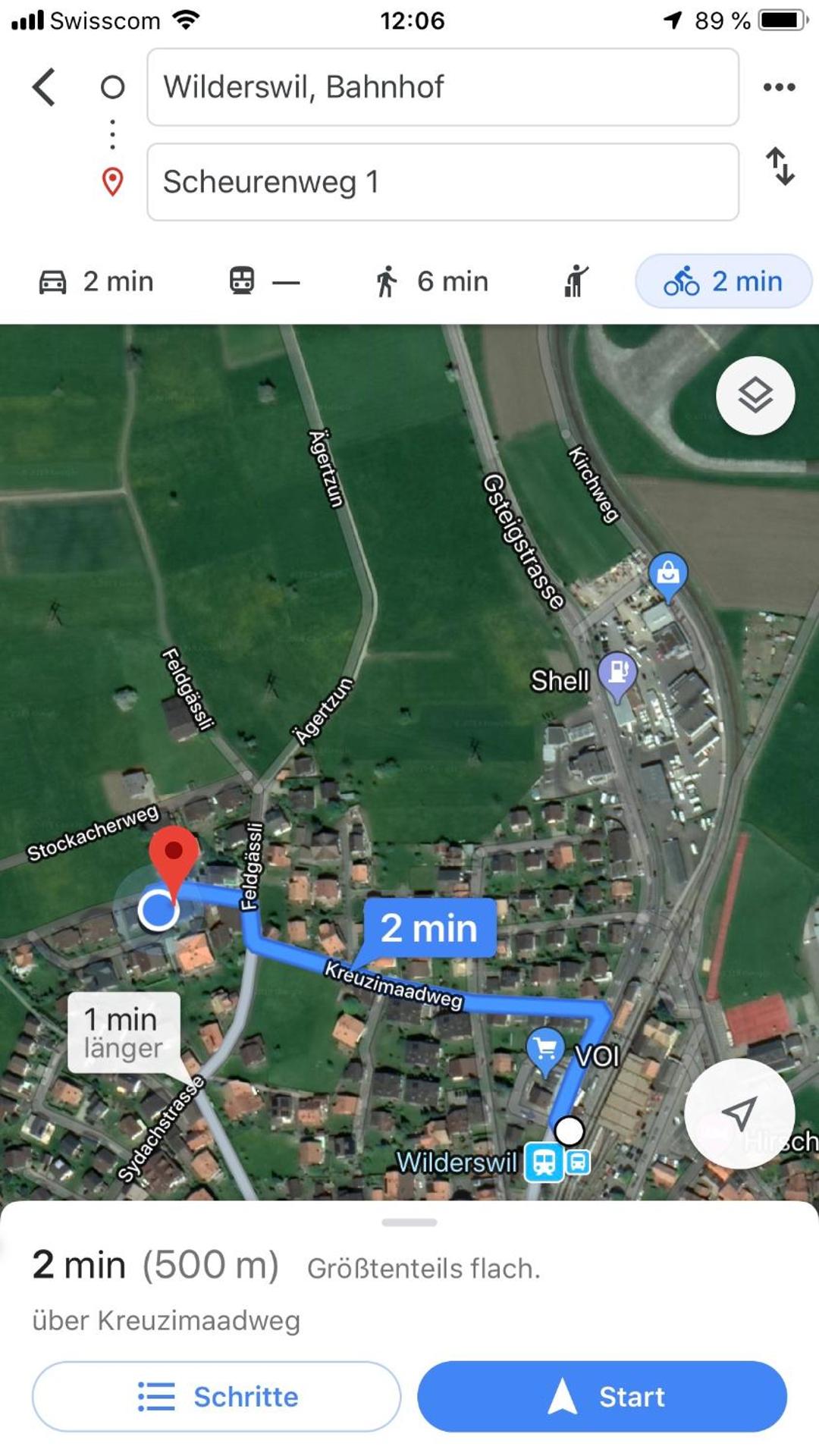This screenshot has height=1456, width=819.
Task: Go back from directions view
Action: point(44,87)
